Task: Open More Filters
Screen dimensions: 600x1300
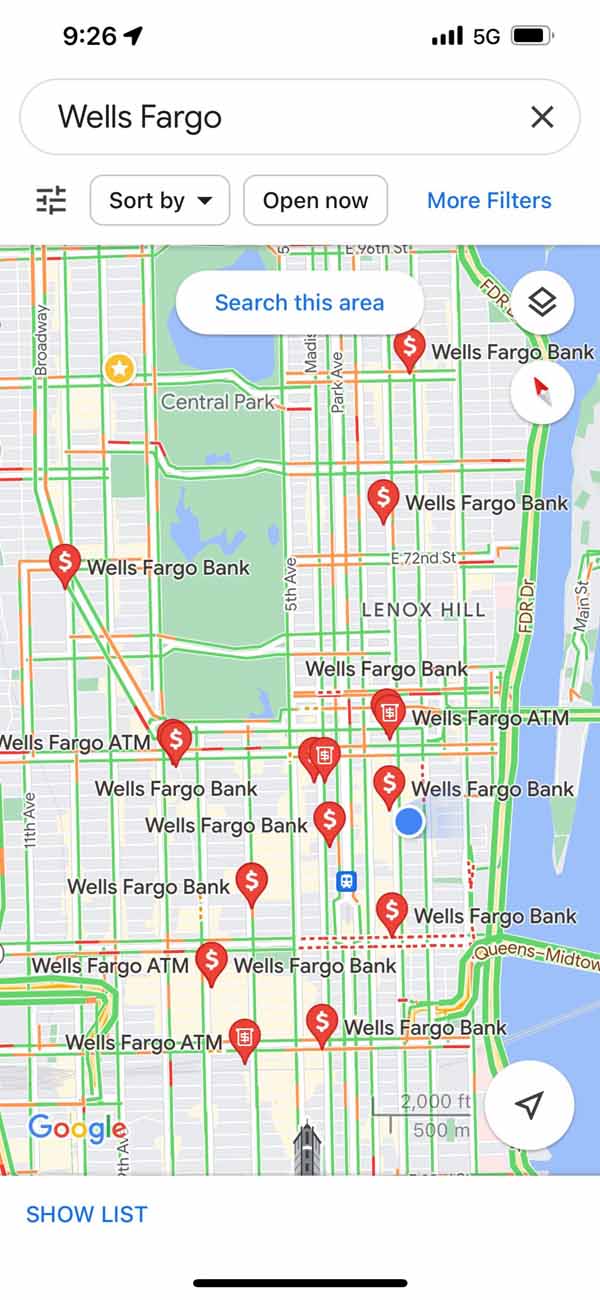Action: pos(489,200)
